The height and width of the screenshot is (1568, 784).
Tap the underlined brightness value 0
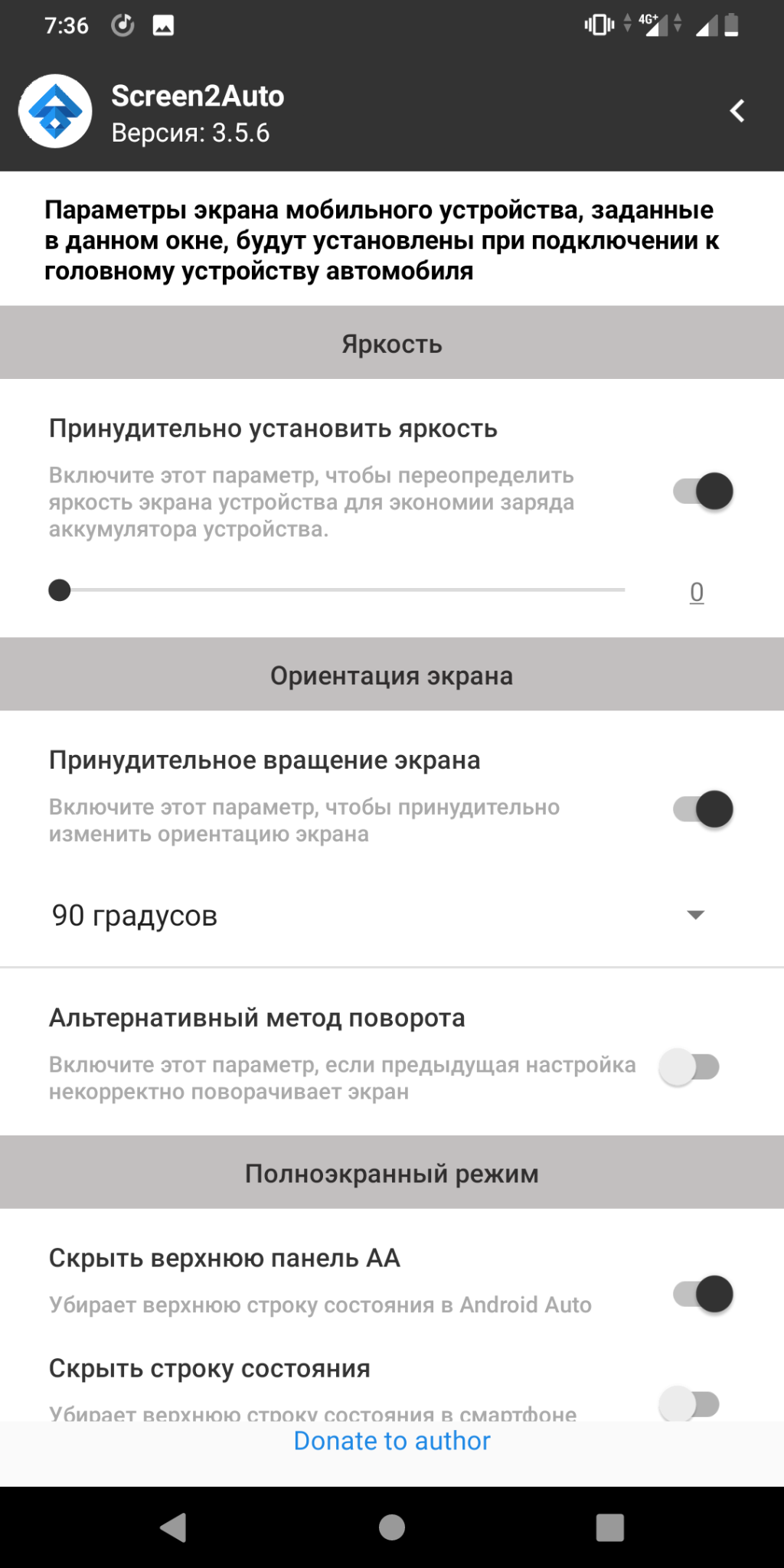click(696, 592)
